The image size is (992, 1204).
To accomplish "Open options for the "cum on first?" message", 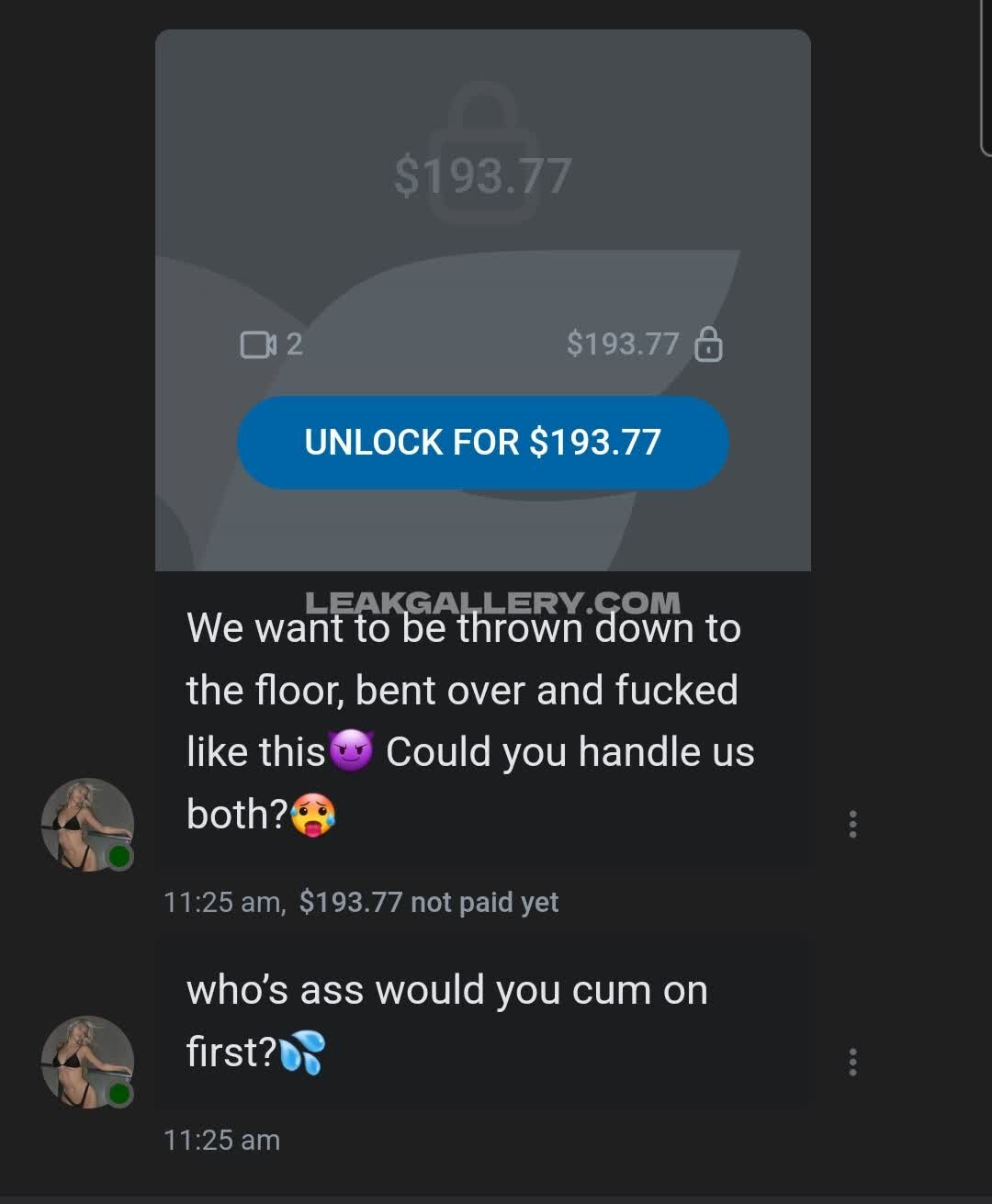I will 853,1062.
